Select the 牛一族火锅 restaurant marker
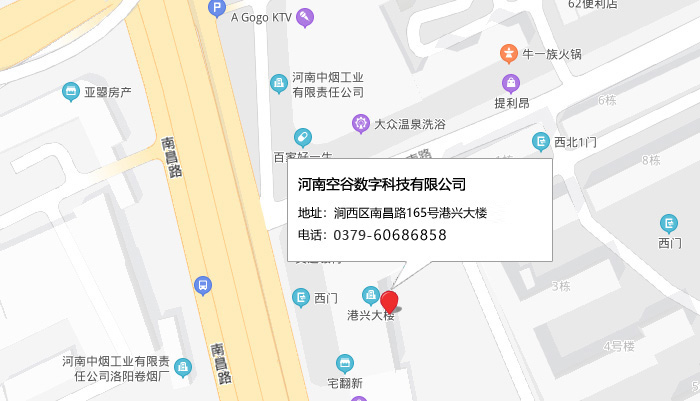 [x=510, y=53]
